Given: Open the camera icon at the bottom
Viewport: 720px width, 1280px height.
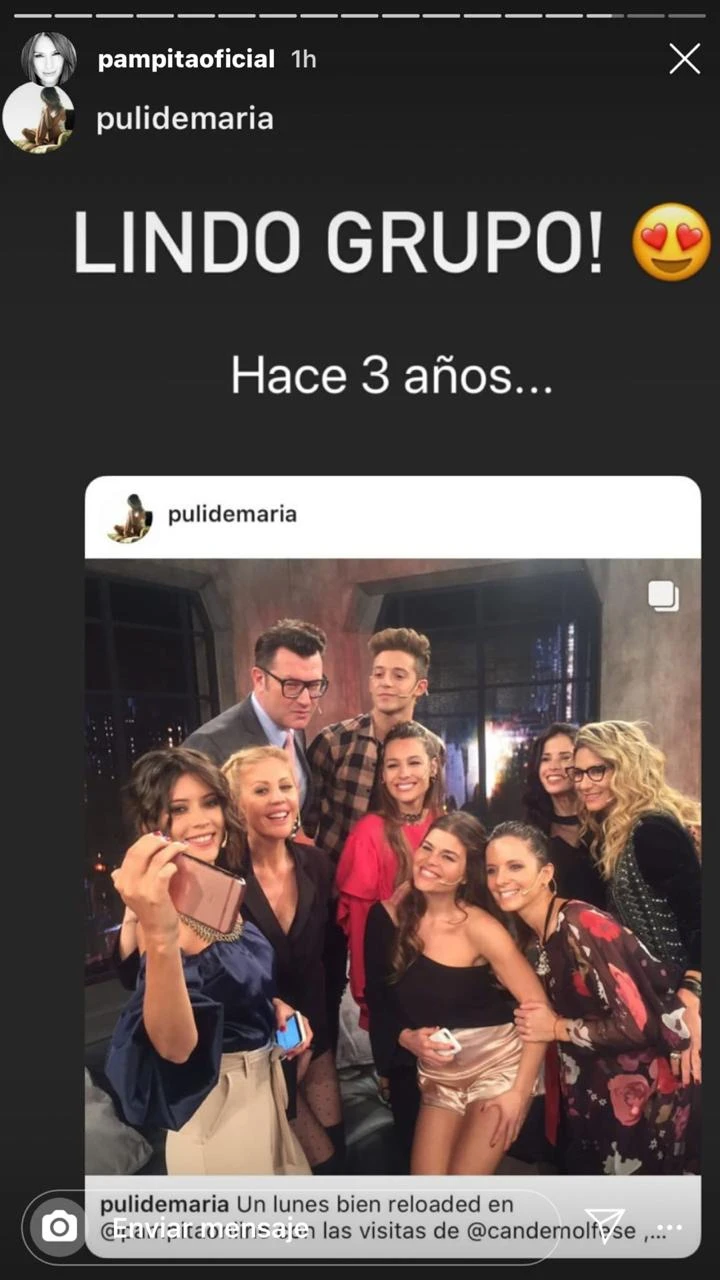Looking at the screenshot, I should (59, 1226).
